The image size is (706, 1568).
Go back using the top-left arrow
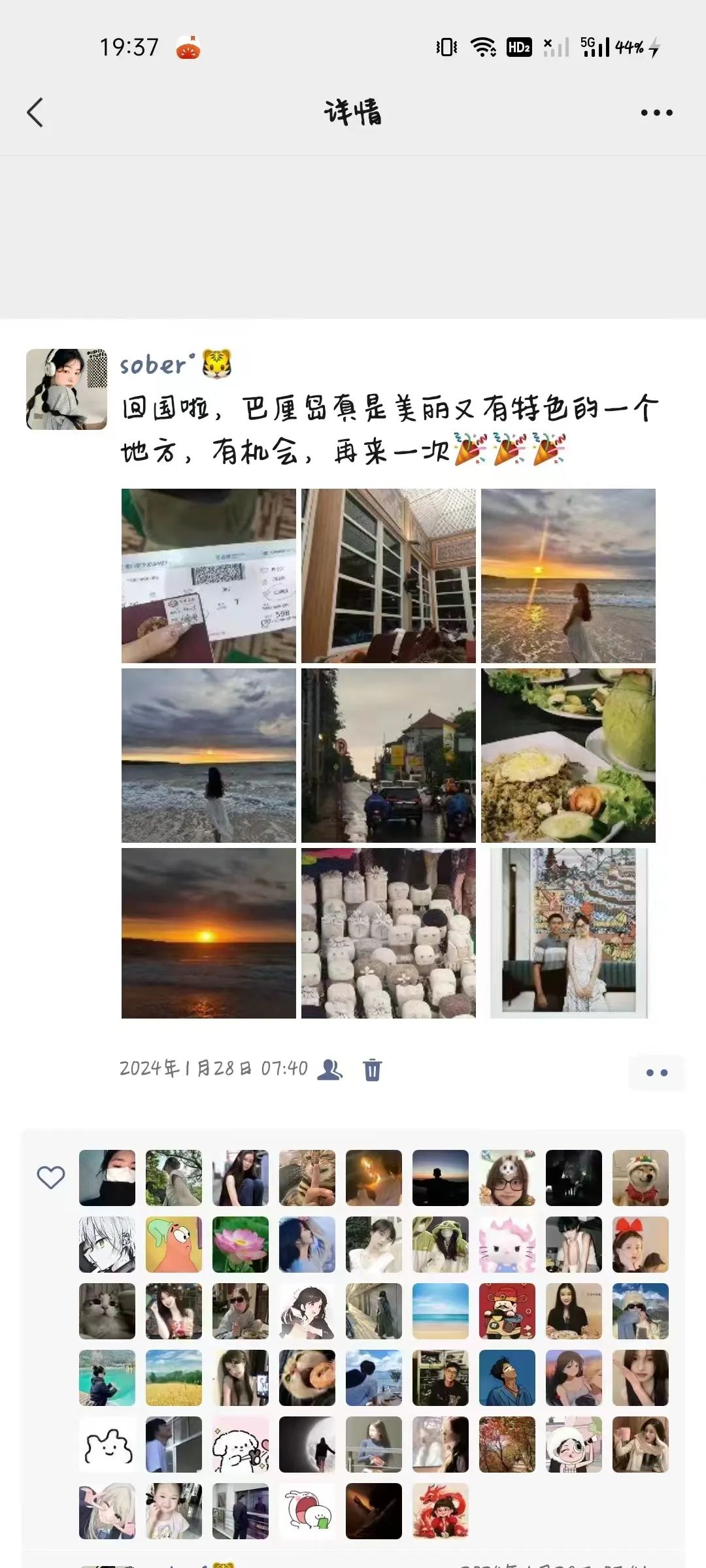coord(35,112)
